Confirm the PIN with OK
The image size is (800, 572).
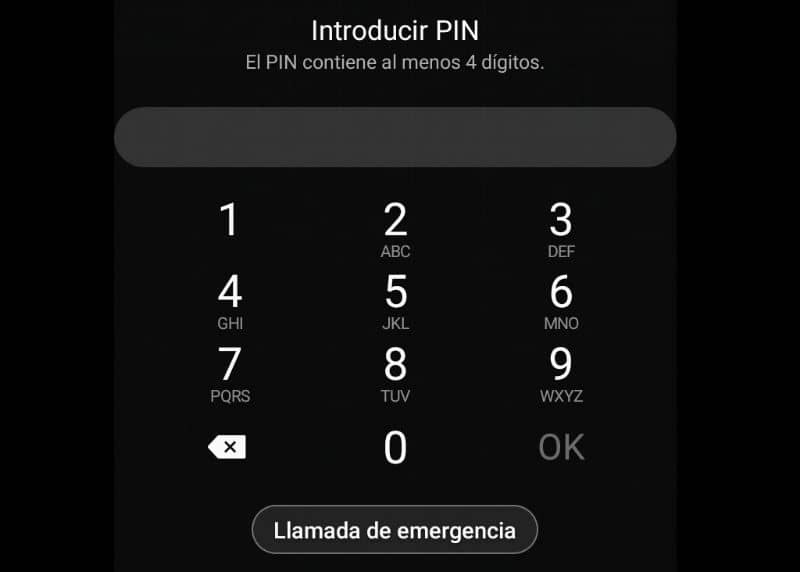point(561,447)
